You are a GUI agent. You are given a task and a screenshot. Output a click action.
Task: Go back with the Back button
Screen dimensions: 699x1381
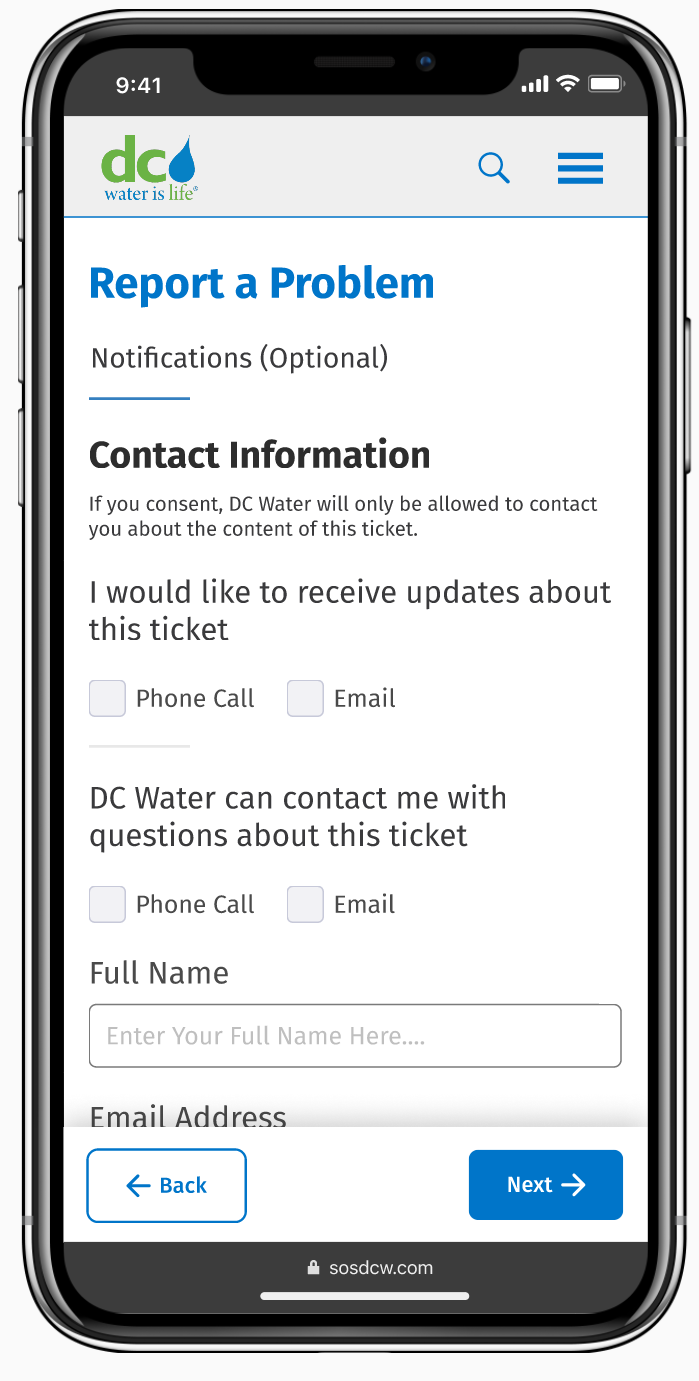pos(167,1185)
